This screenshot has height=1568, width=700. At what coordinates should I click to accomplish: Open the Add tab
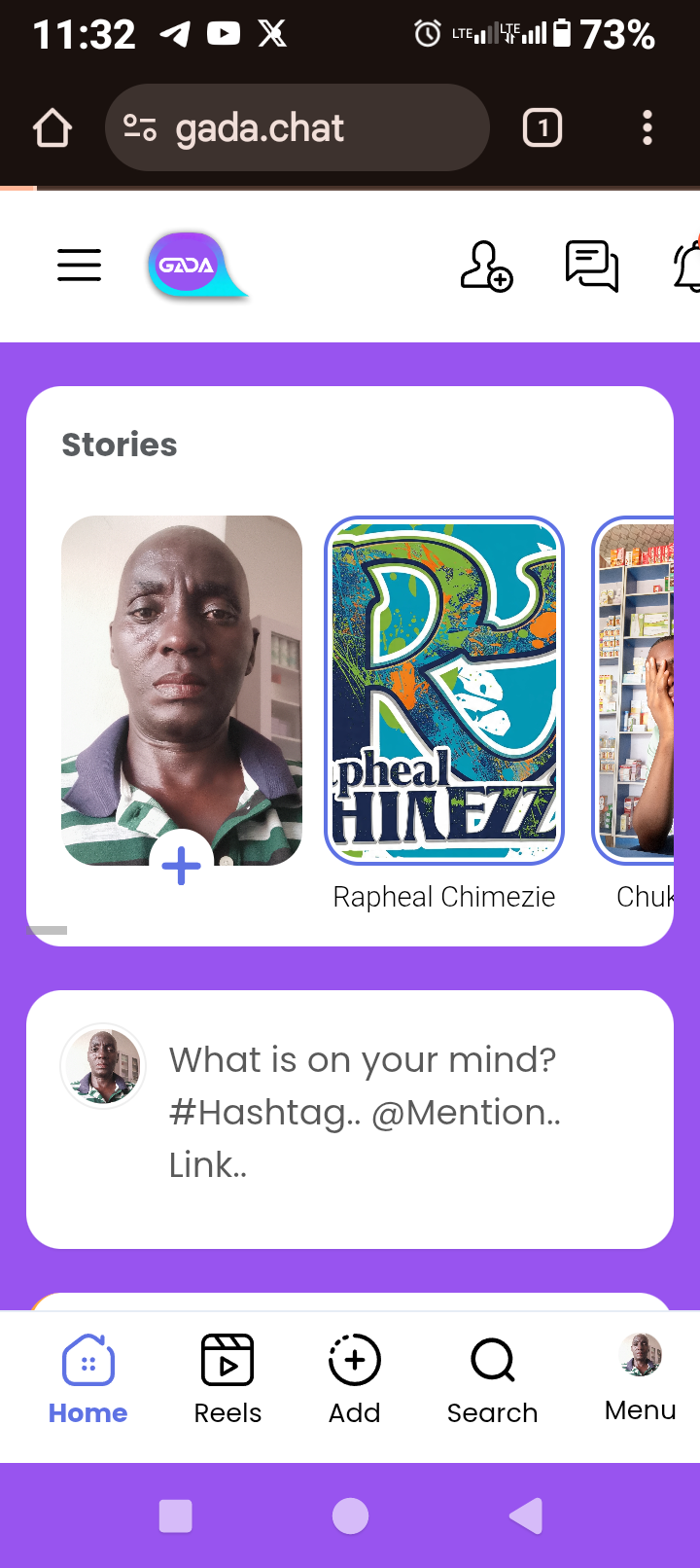355,1379
